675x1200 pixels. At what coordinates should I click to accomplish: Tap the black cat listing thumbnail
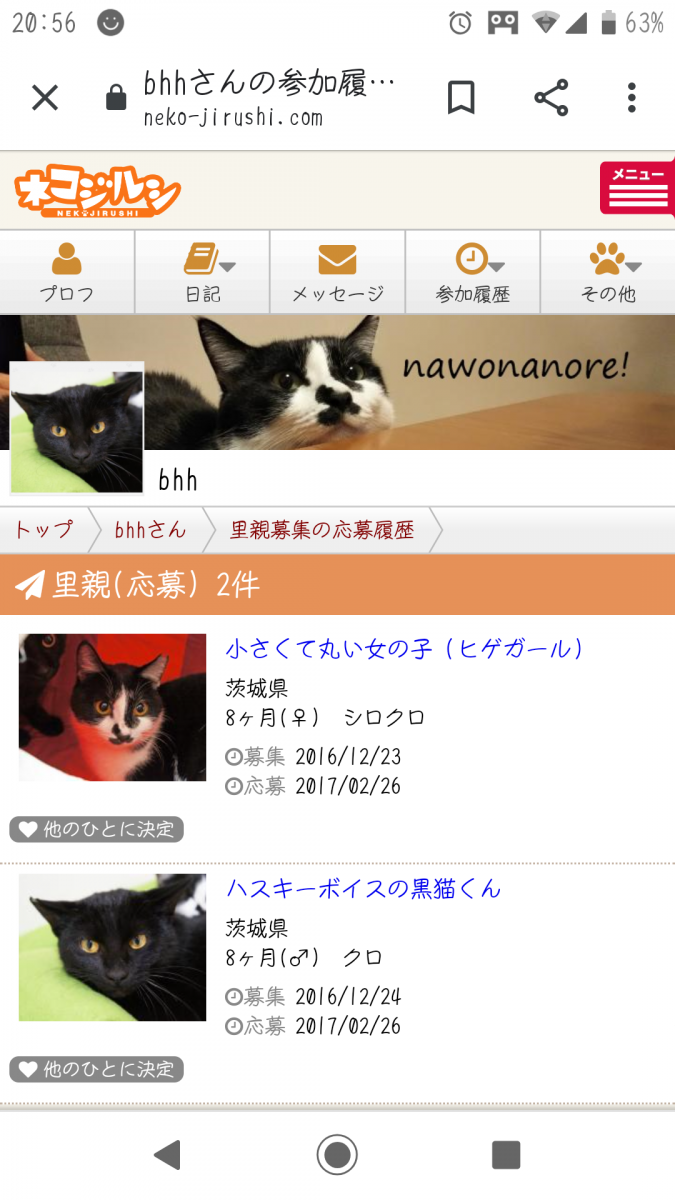(112, 947)
